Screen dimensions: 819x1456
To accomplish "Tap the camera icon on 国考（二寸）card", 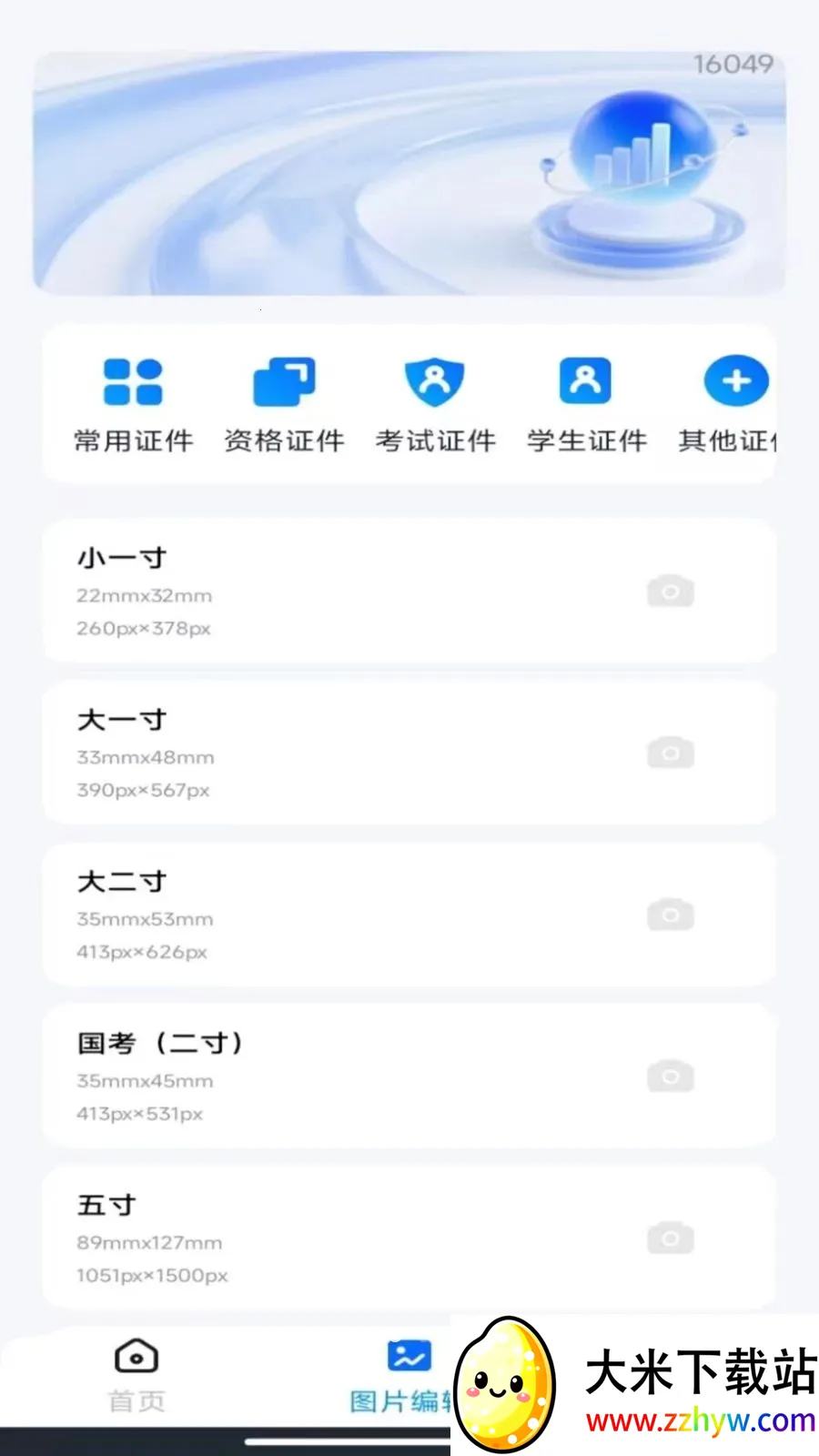I will pyautogui.click(x=671, y=1076).
